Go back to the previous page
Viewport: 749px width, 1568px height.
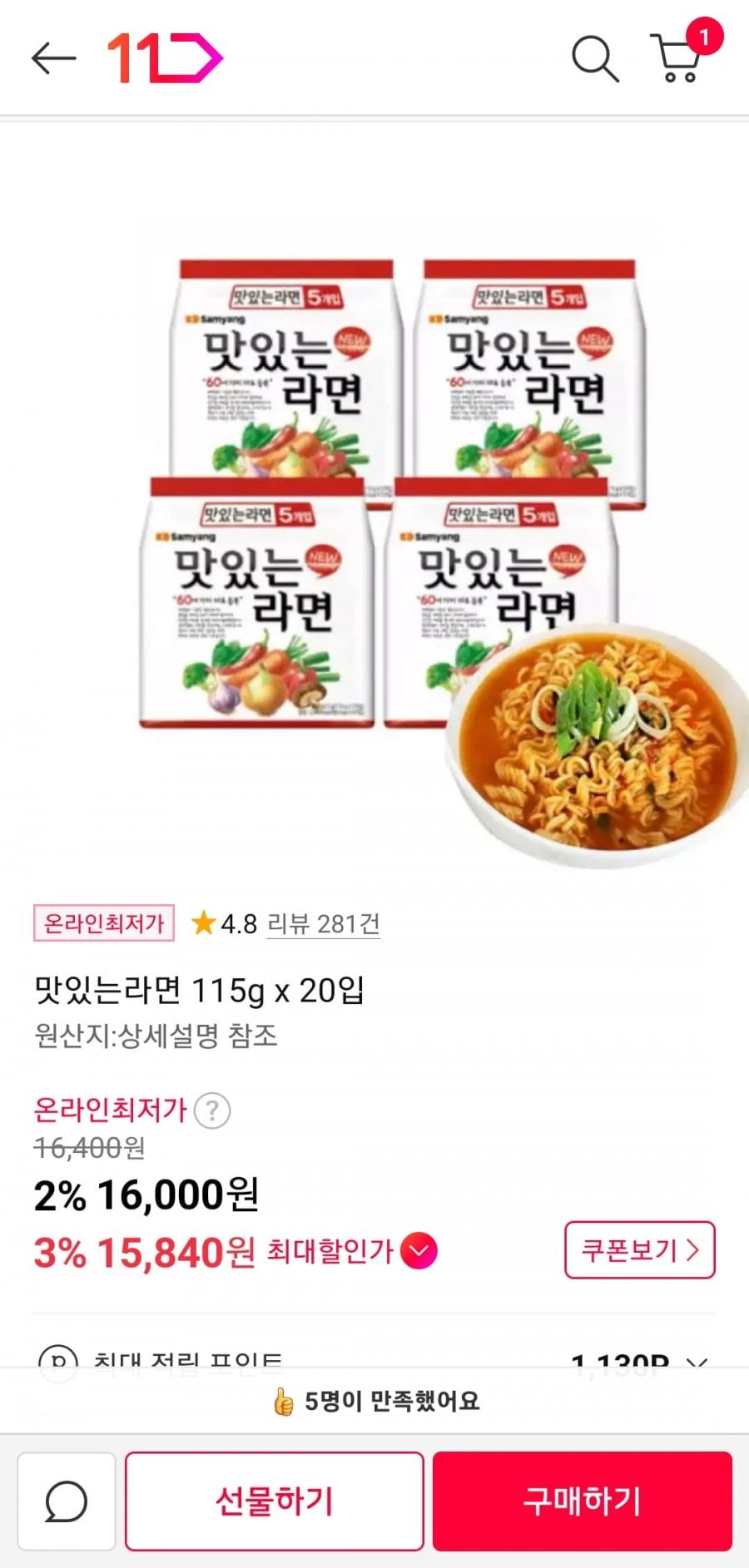53,58
